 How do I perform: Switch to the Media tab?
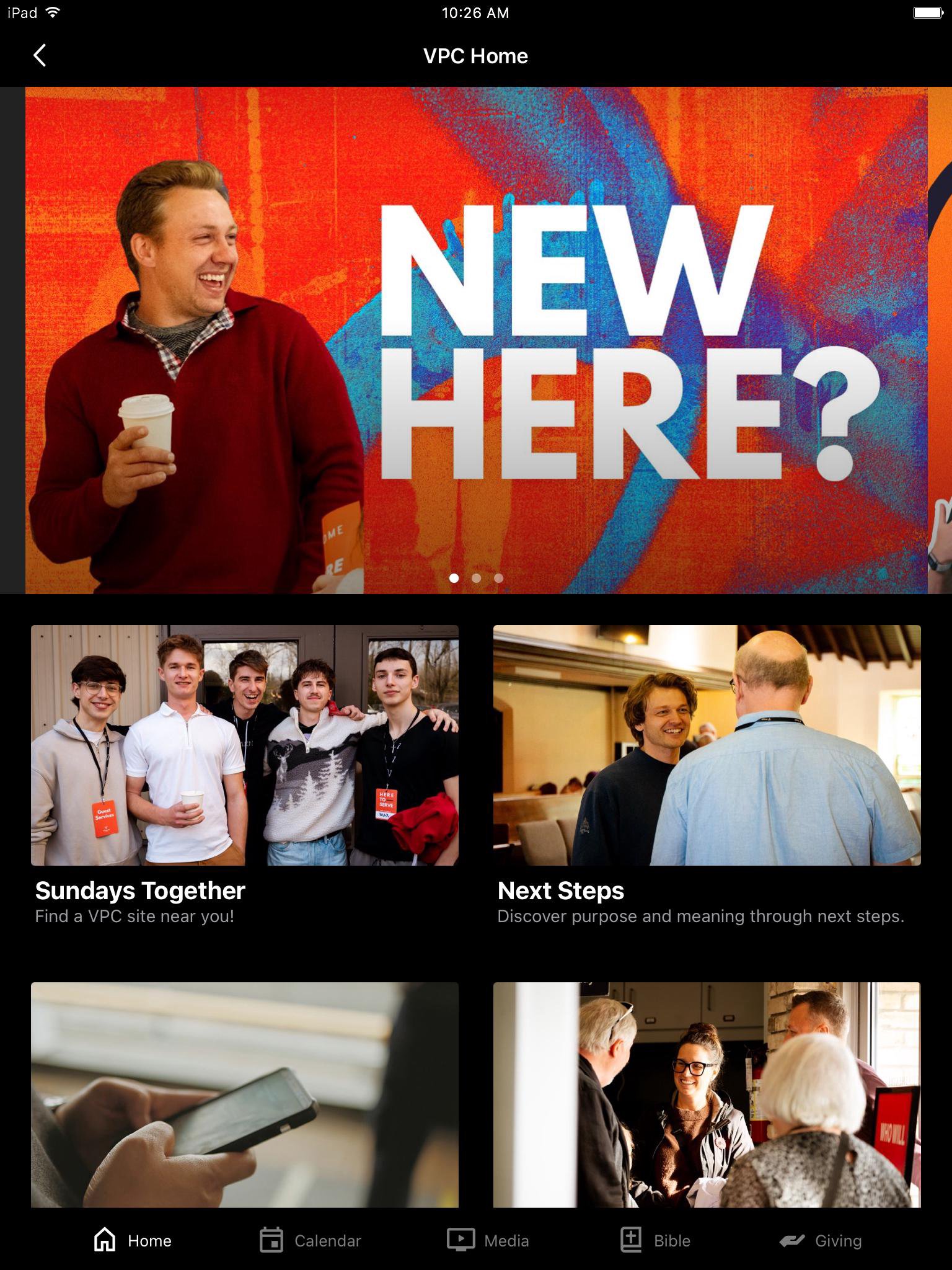(488, 1240)
